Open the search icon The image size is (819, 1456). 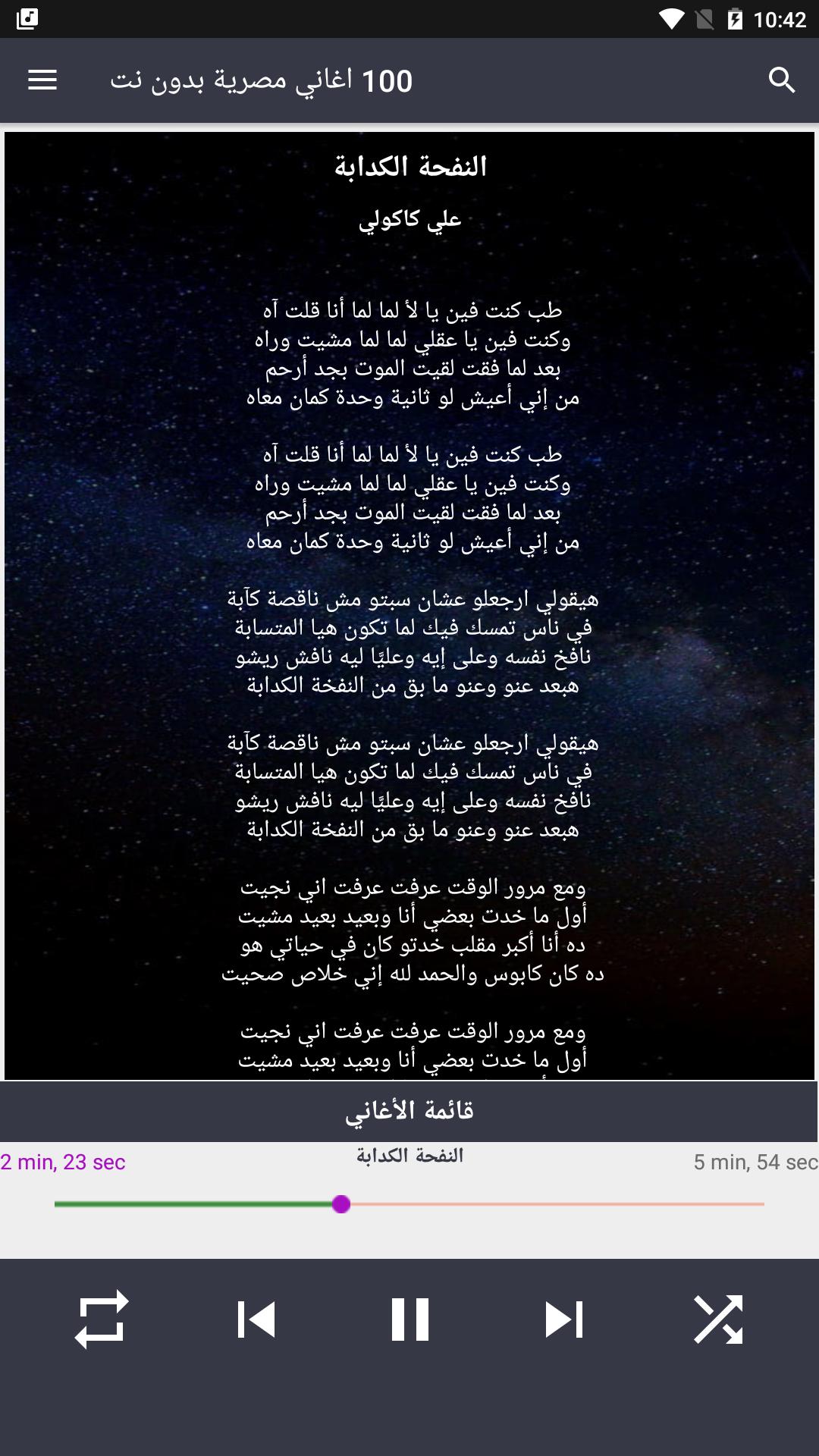[781, 80]
